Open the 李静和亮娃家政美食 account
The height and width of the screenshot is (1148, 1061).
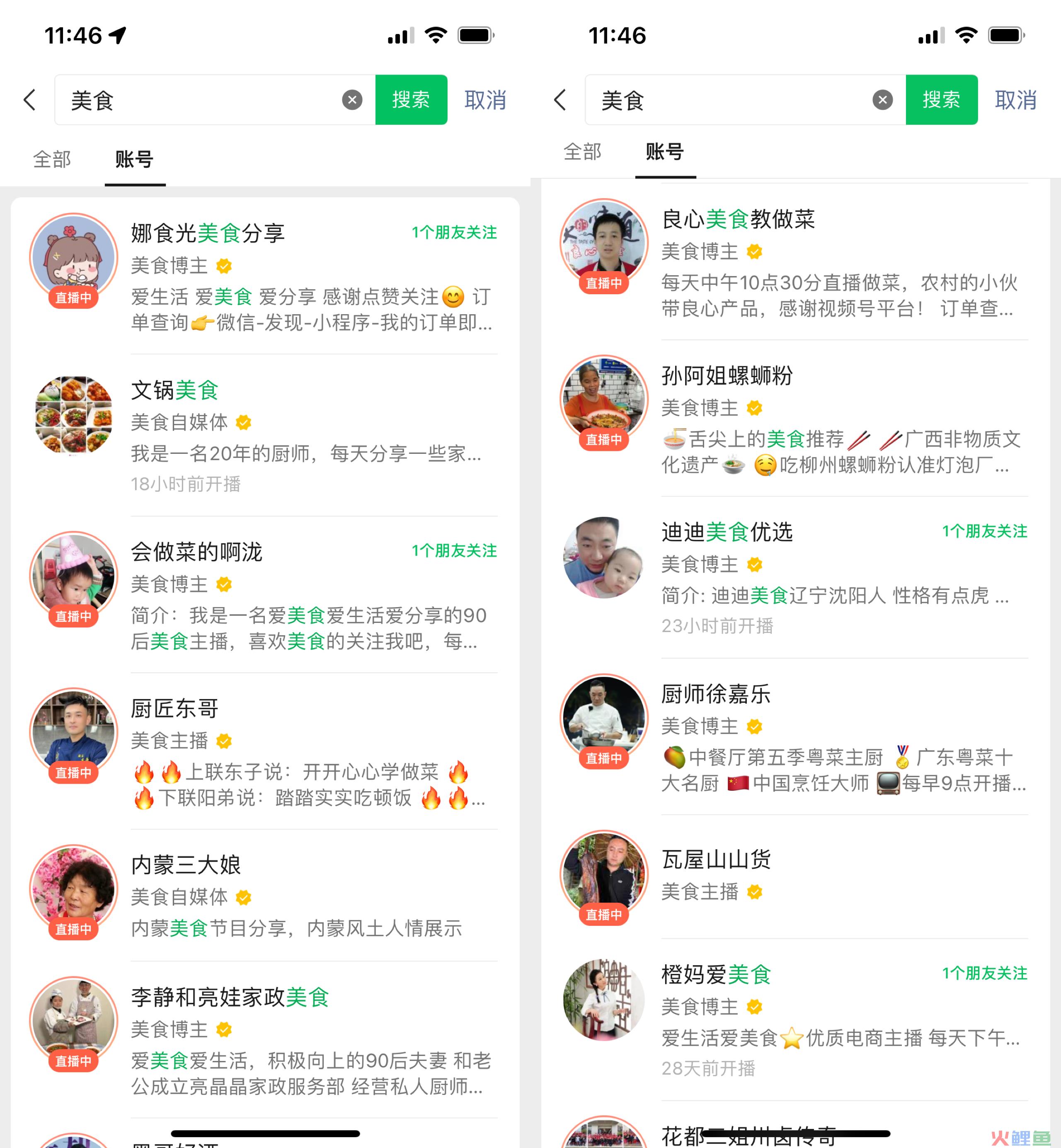pos(230,998)
